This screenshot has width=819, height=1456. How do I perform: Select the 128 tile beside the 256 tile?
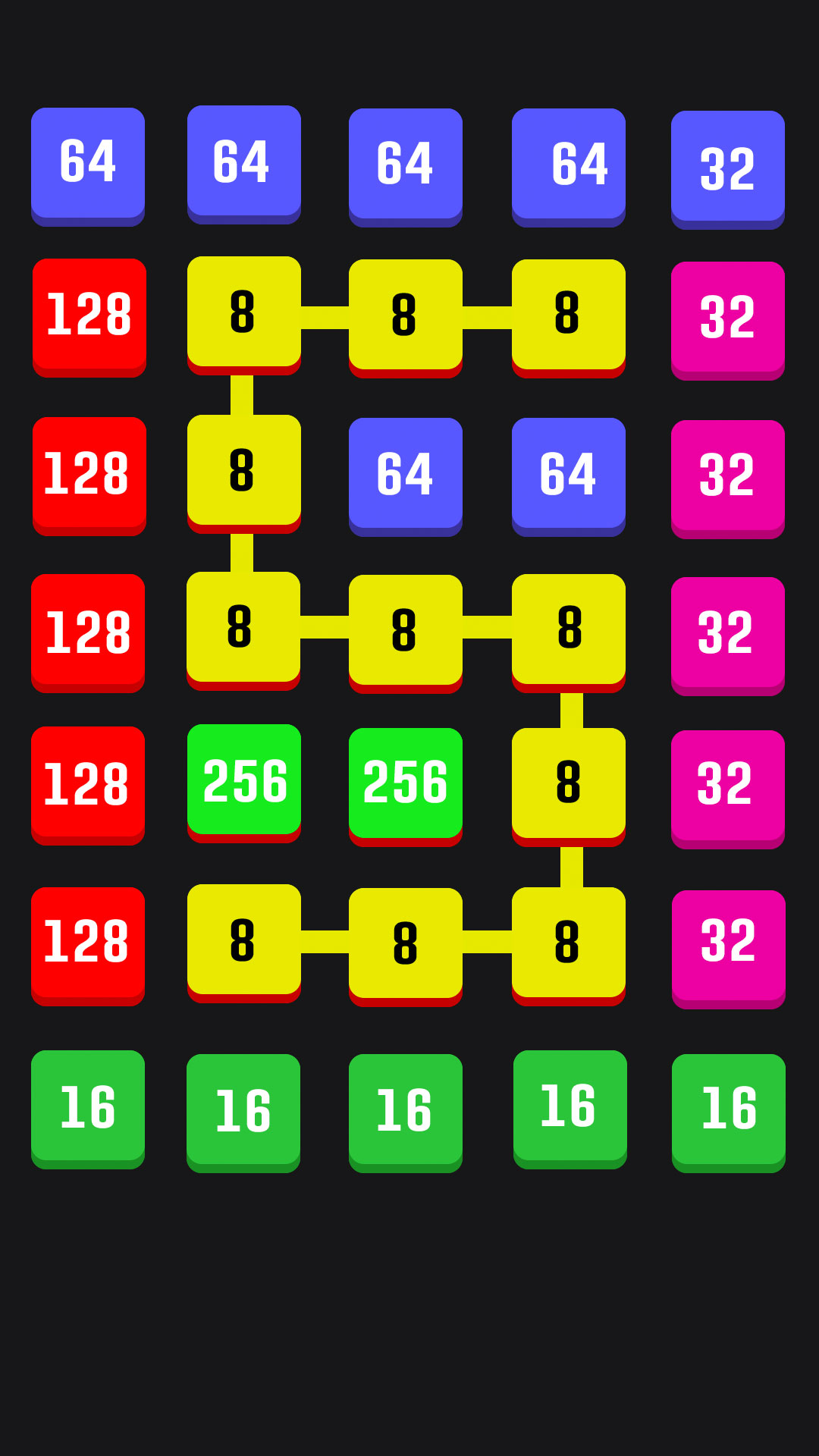click(88, 783)
